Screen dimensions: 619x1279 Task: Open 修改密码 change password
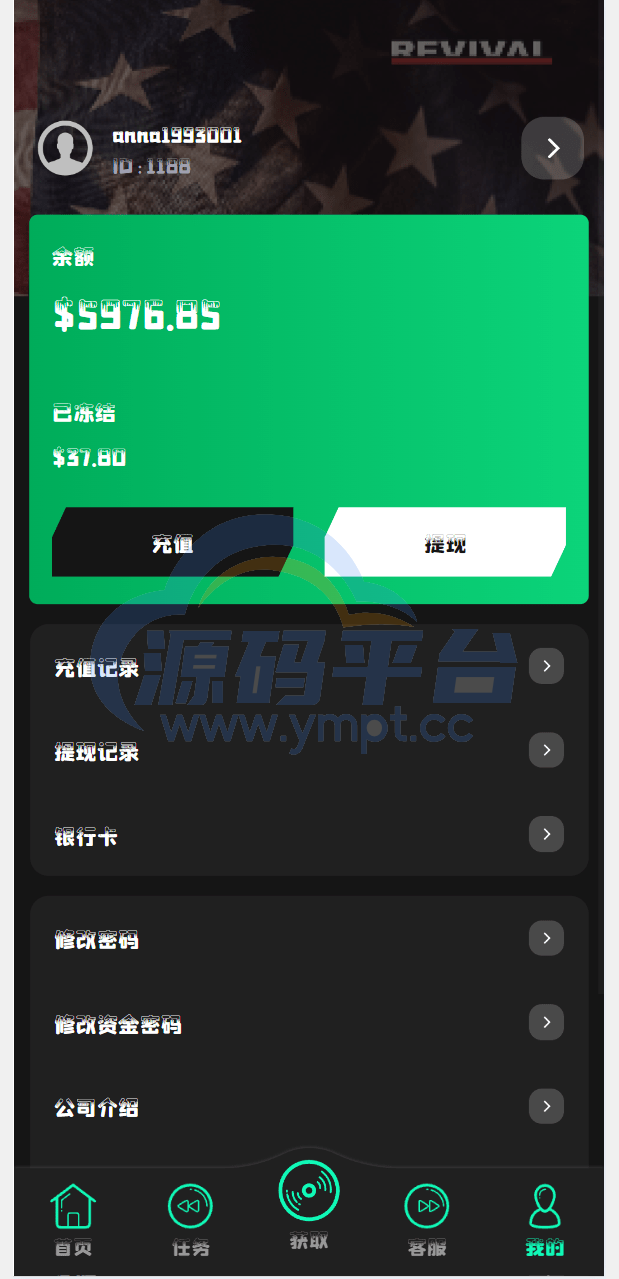[308, 939]
